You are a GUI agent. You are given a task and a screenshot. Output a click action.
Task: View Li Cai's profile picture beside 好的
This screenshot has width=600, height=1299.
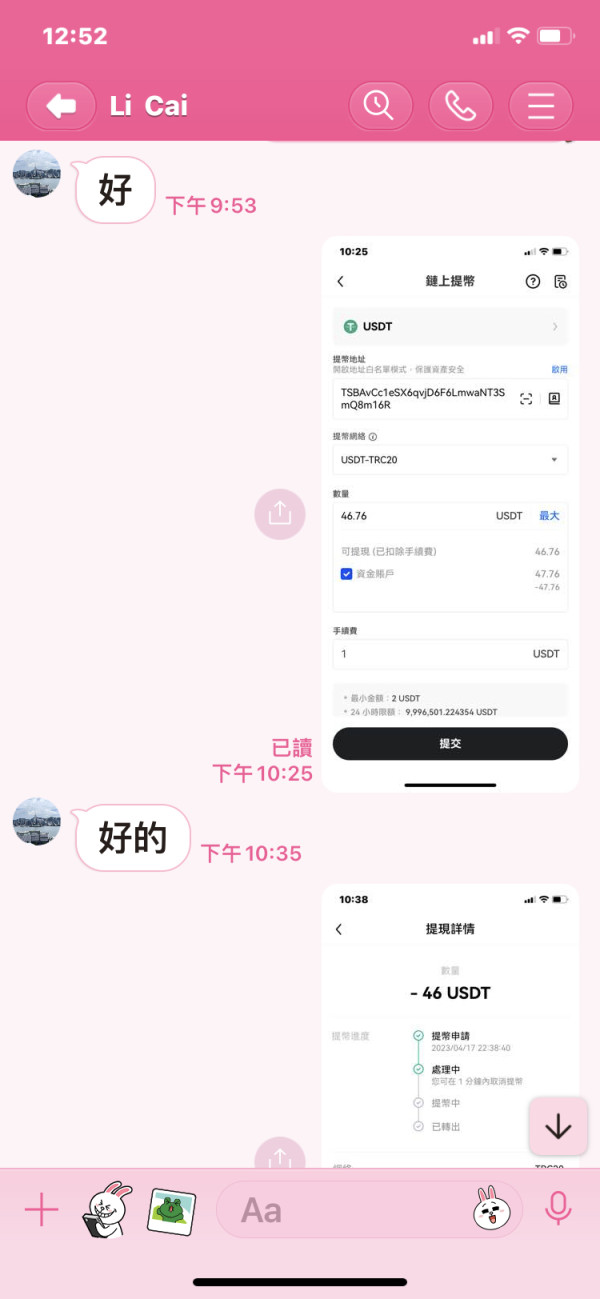tap(37, 822)
